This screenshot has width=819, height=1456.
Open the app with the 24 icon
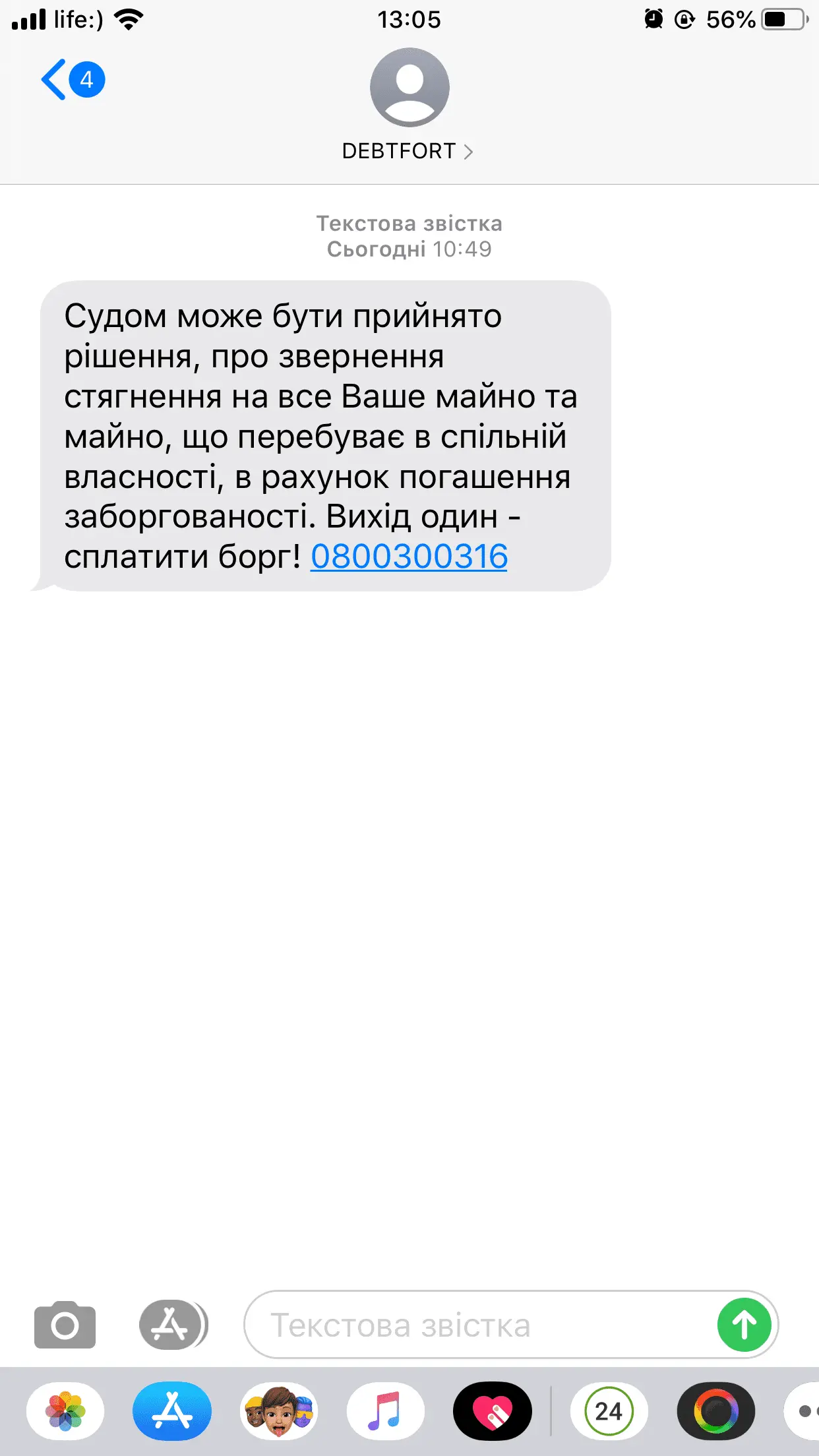coord(609,1411)
